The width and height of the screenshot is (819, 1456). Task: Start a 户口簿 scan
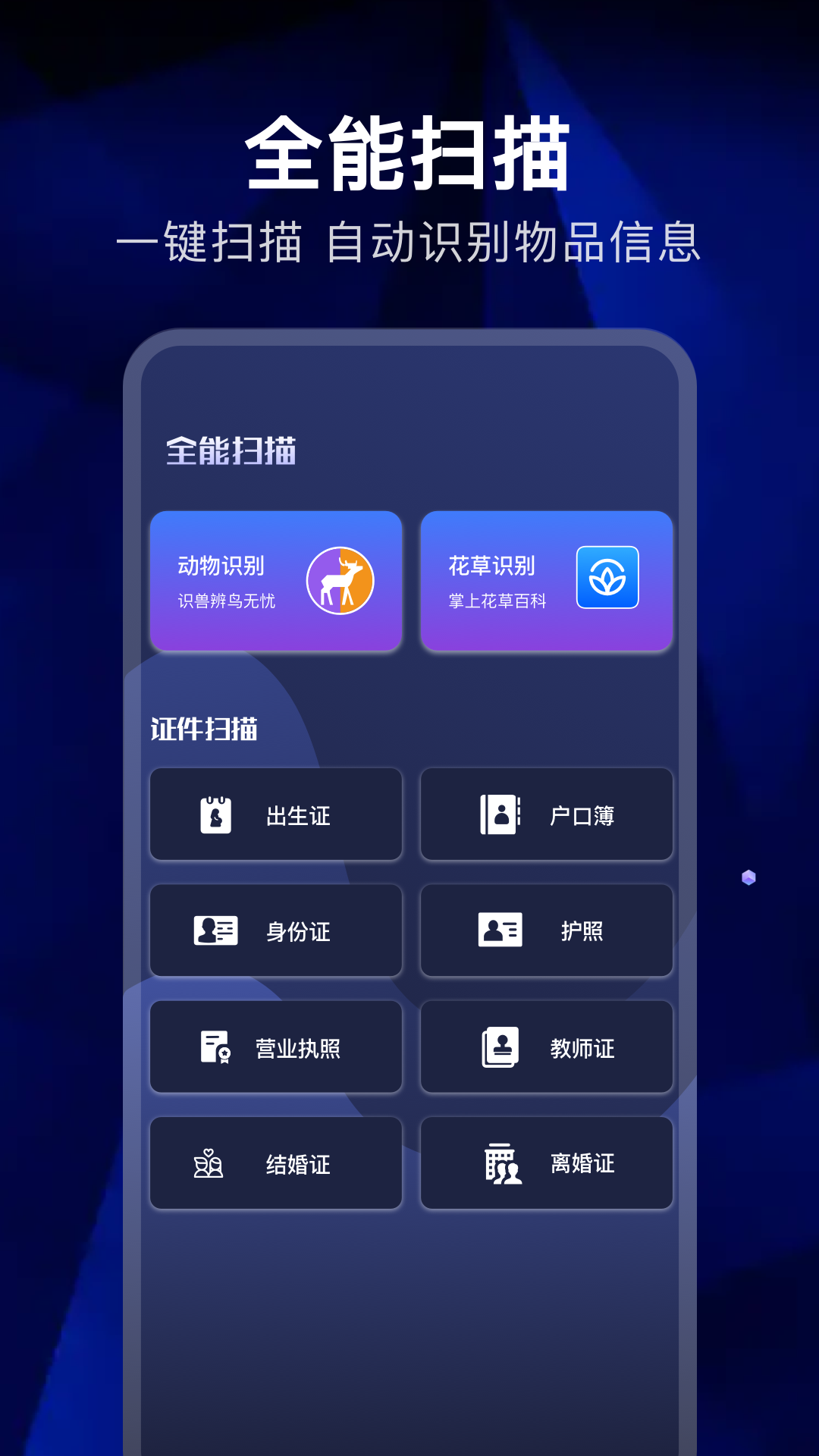click(x=546, y=814)
